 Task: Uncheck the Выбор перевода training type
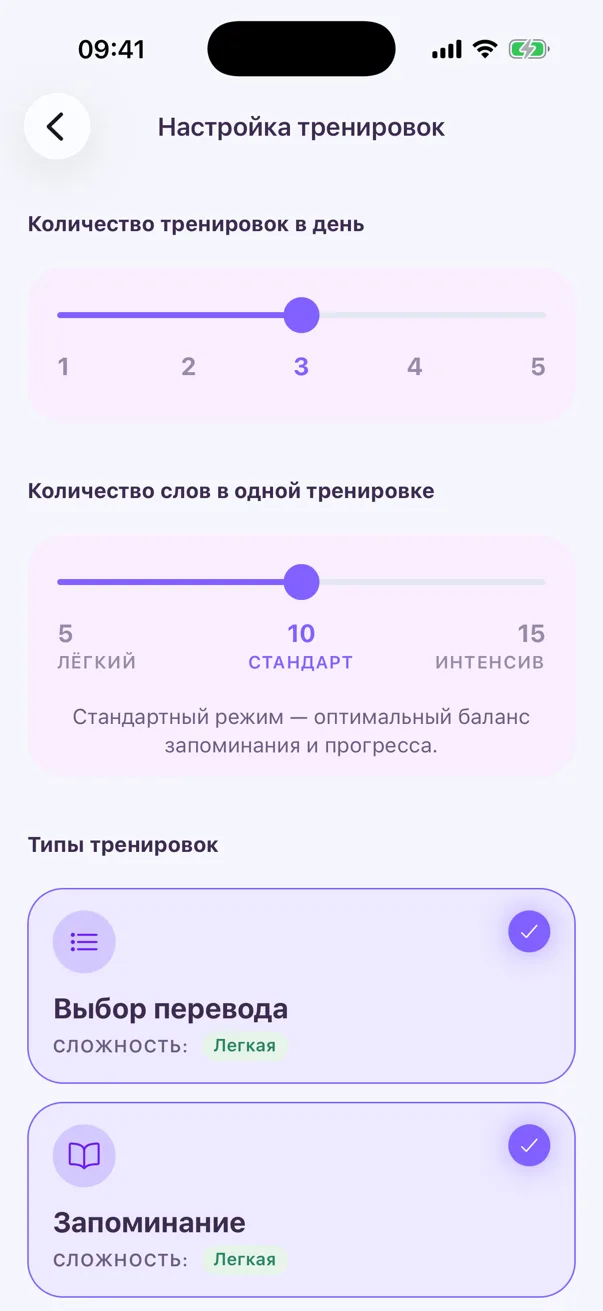pyautogui.click(x=529, y=932)
